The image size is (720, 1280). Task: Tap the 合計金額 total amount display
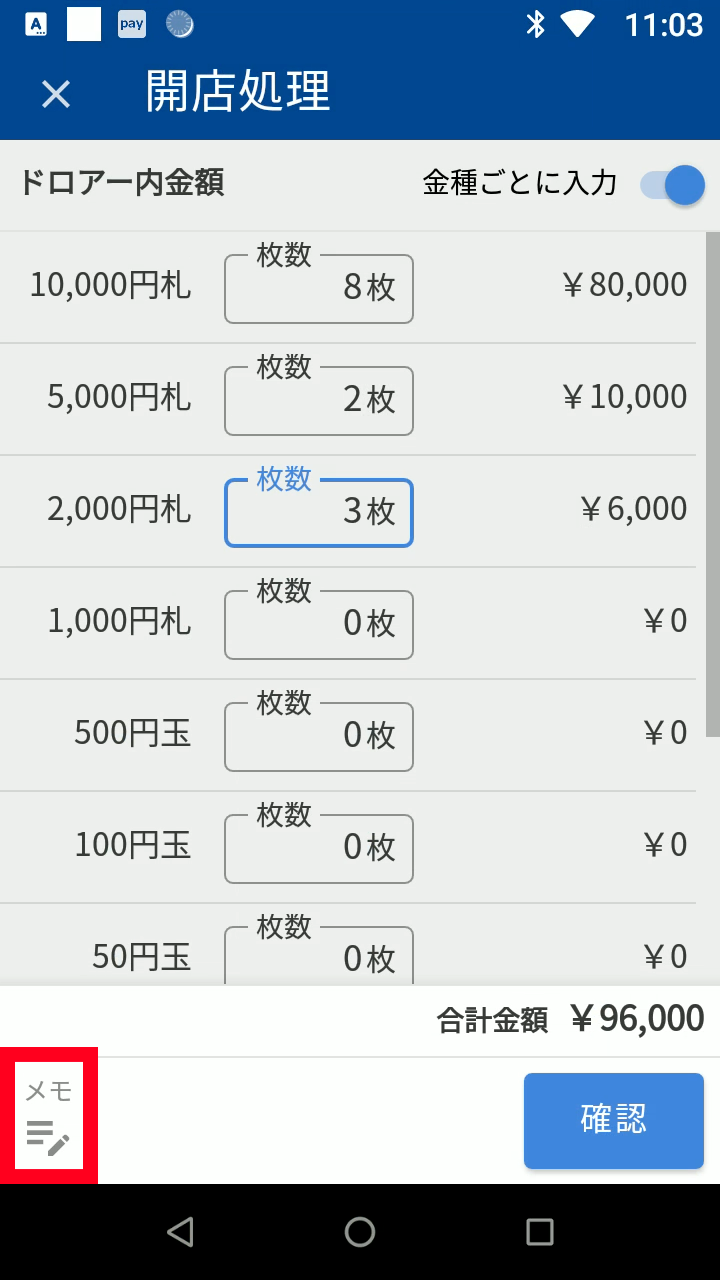568,1017
